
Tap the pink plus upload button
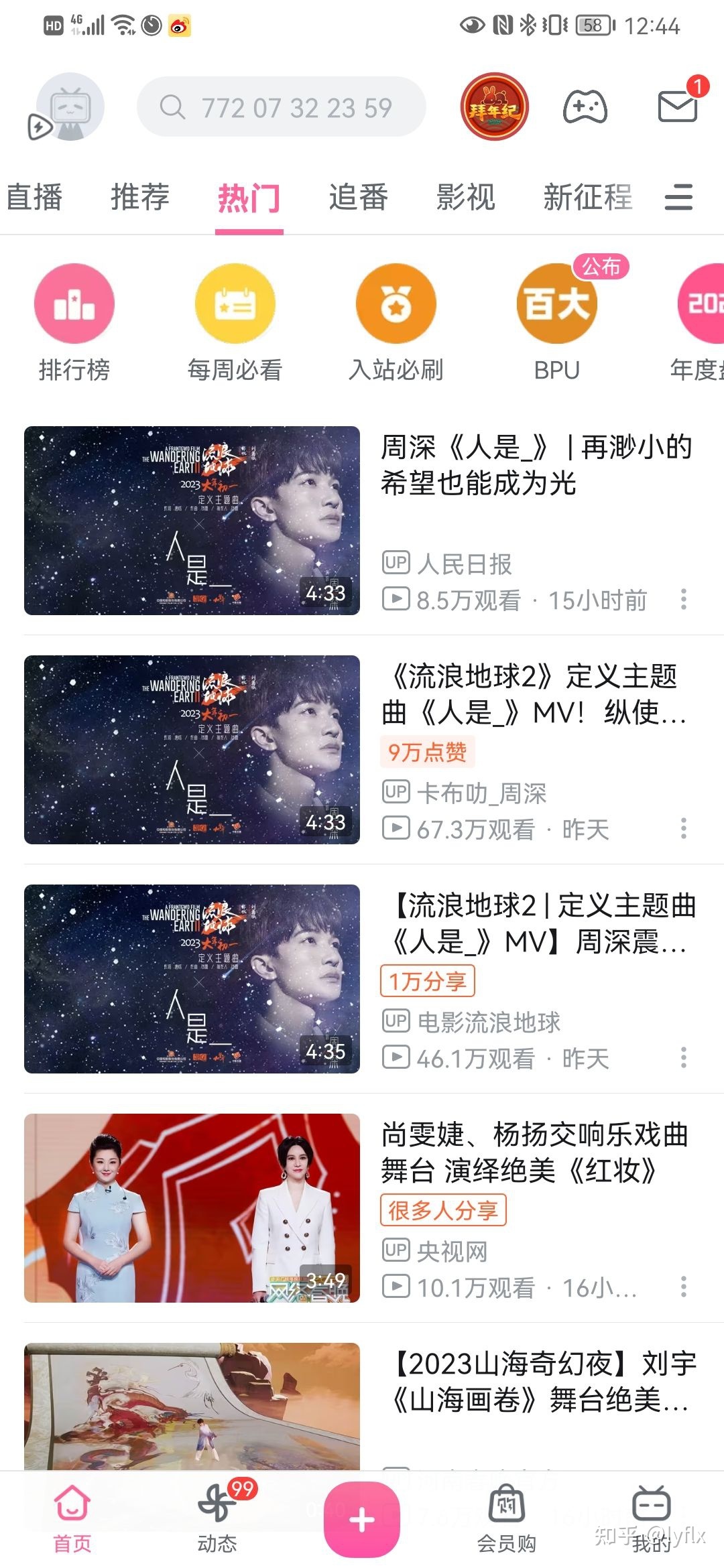tap(362, 1520)
